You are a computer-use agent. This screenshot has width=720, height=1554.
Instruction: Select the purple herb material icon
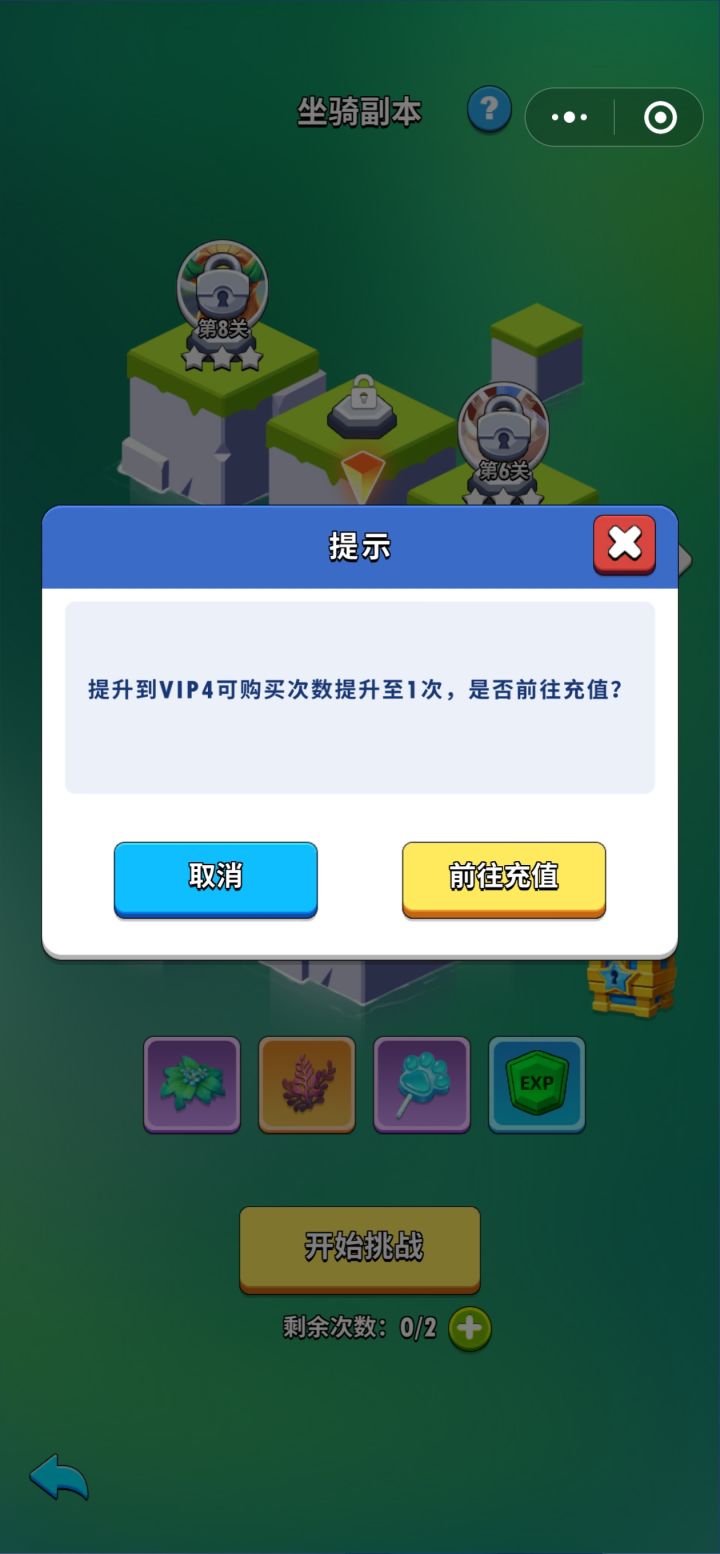(192, 1084)
